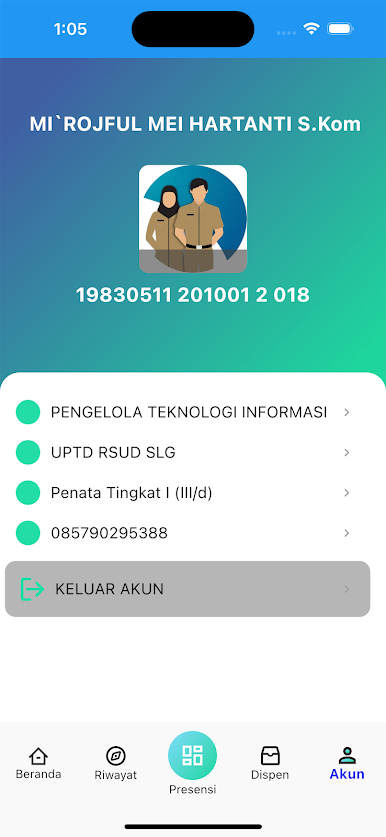Screen dimensions: 386x837
Task: Switch to the Dispen tab
Action: (270, 763)
